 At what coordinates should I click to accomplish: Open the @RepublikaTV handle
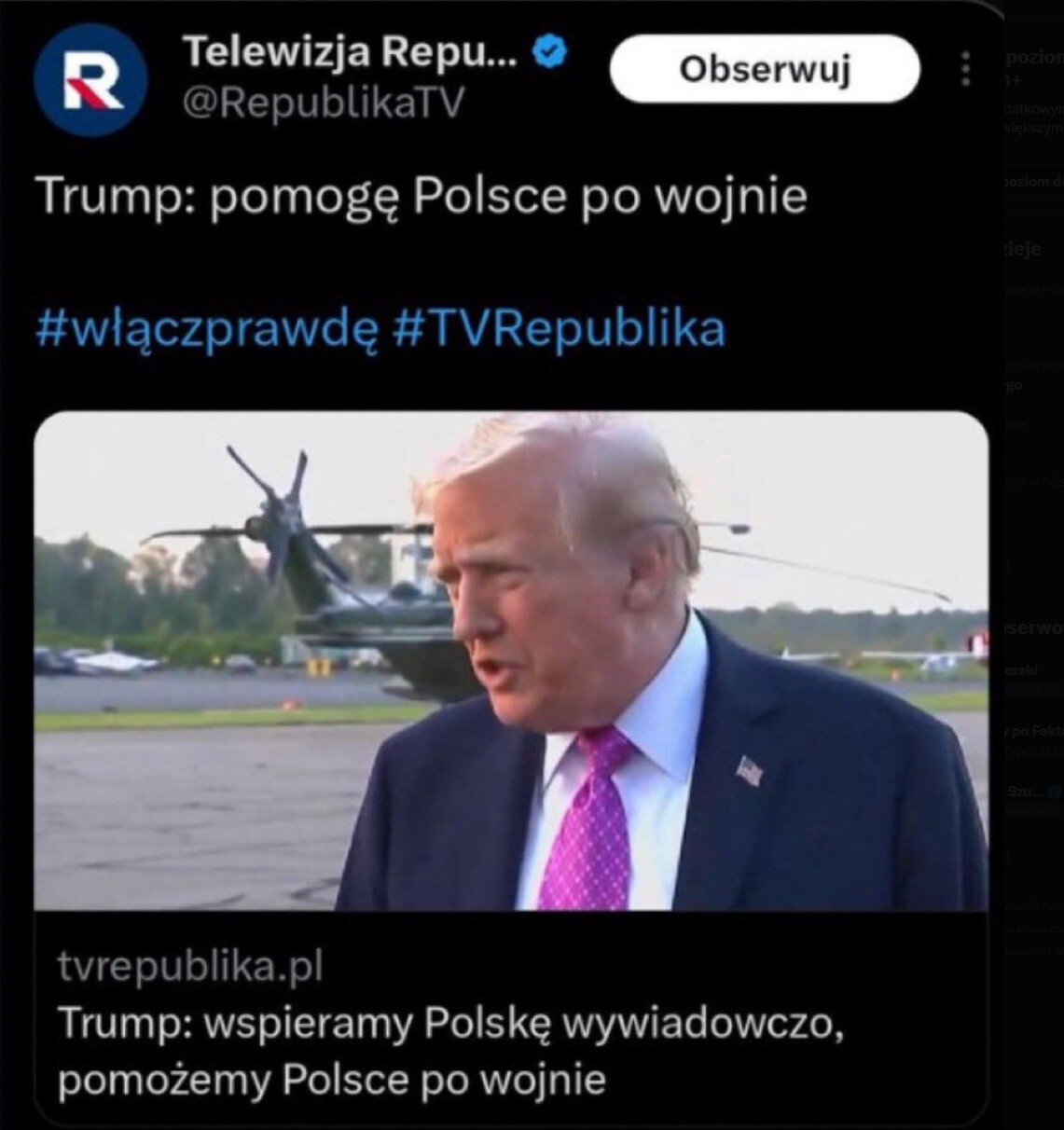pos(322,102)
